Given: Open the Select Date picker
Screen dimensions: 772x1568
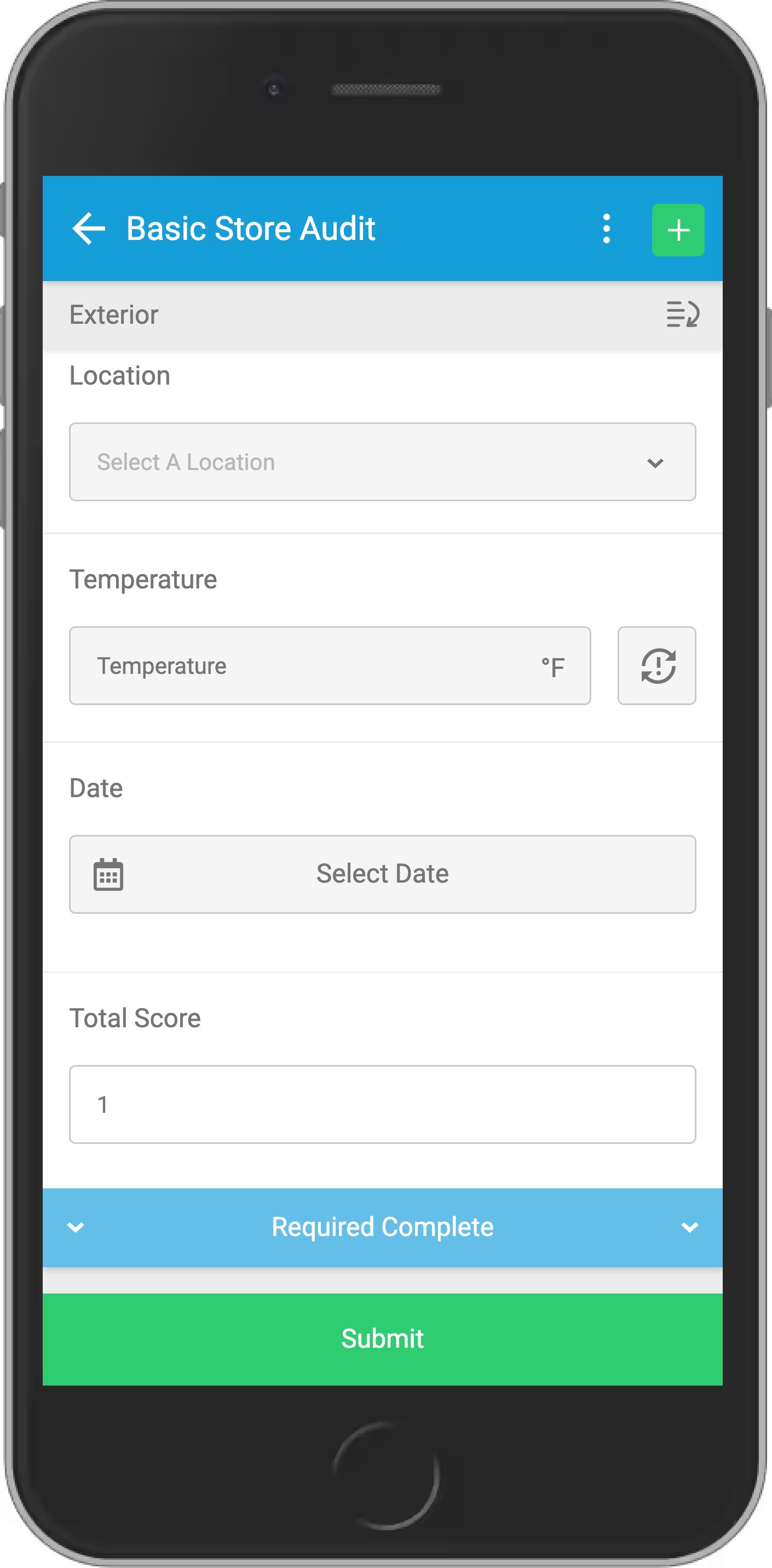Looking at the screenshot, I should click(383, 874).
